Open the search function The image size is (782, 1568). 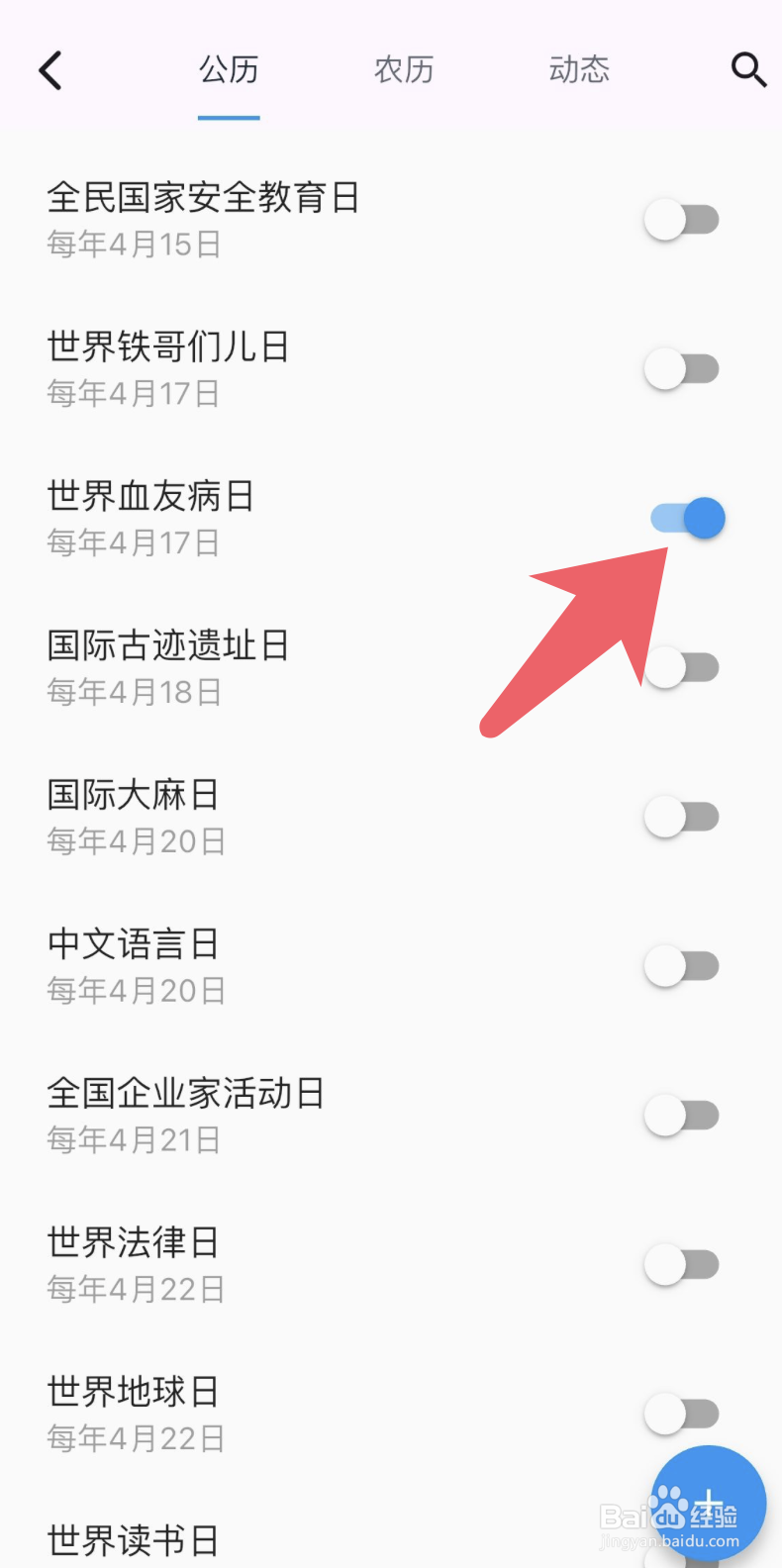[748, 69]
